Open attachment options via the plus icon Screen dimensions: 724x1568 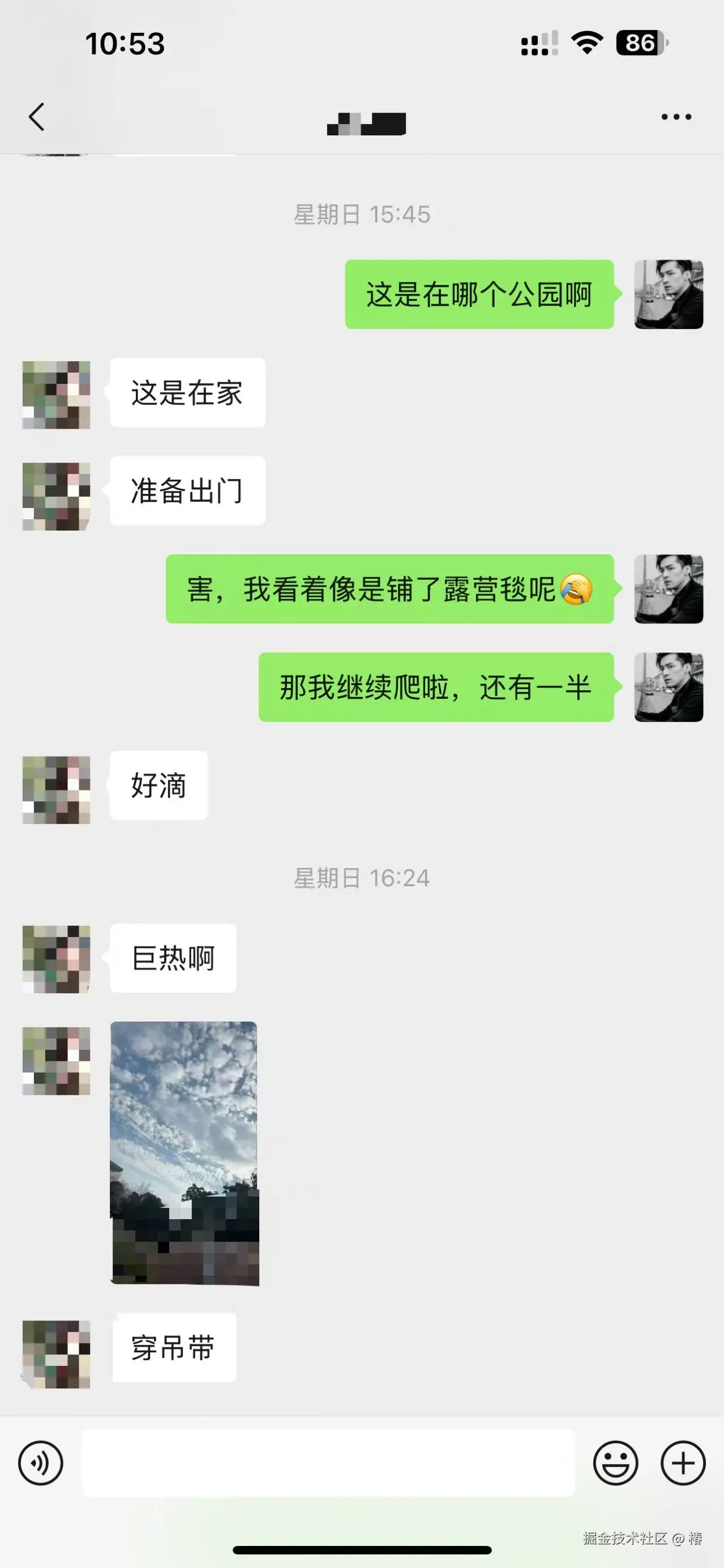click(684, 1463)
